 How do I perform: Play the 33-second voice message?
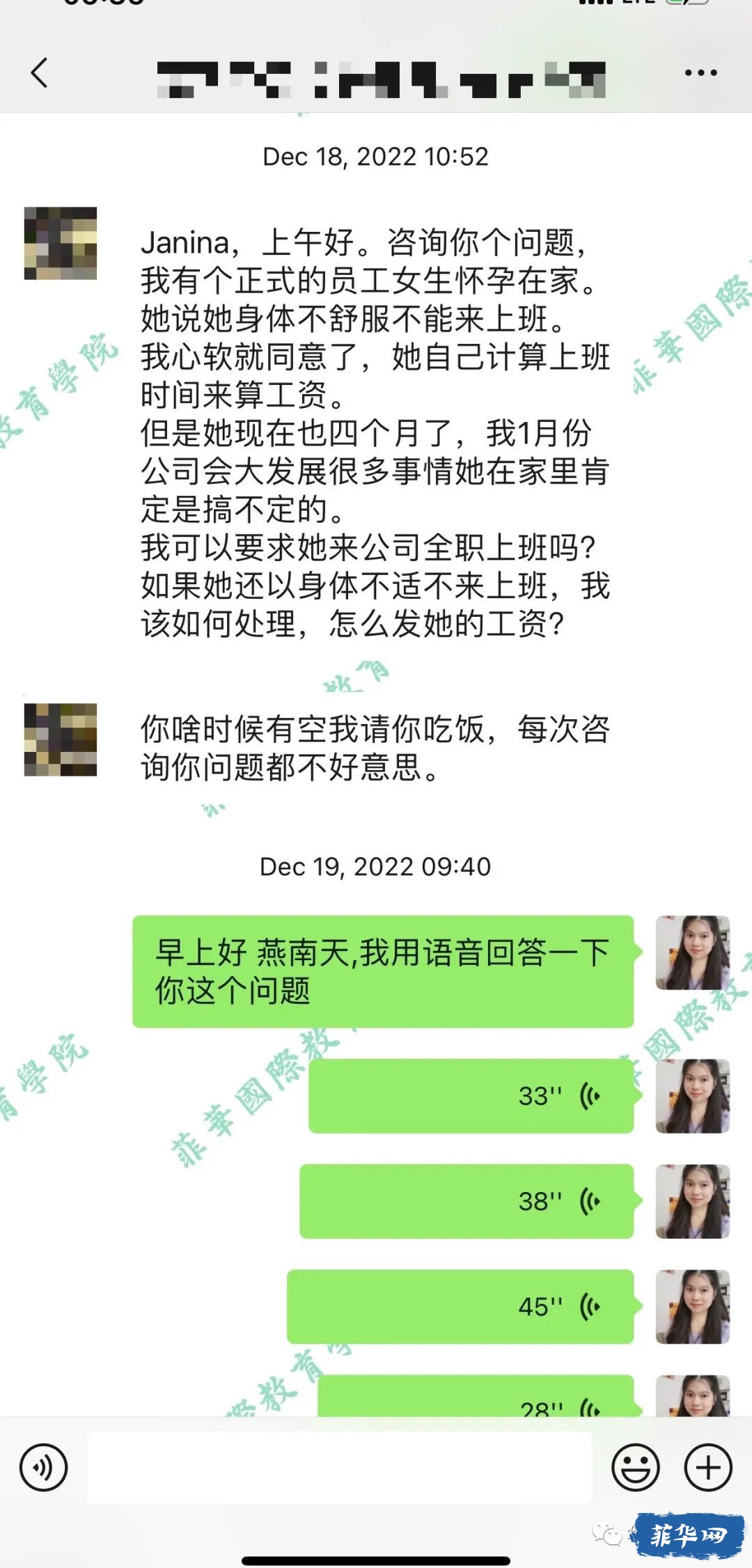pos(471,1096)
